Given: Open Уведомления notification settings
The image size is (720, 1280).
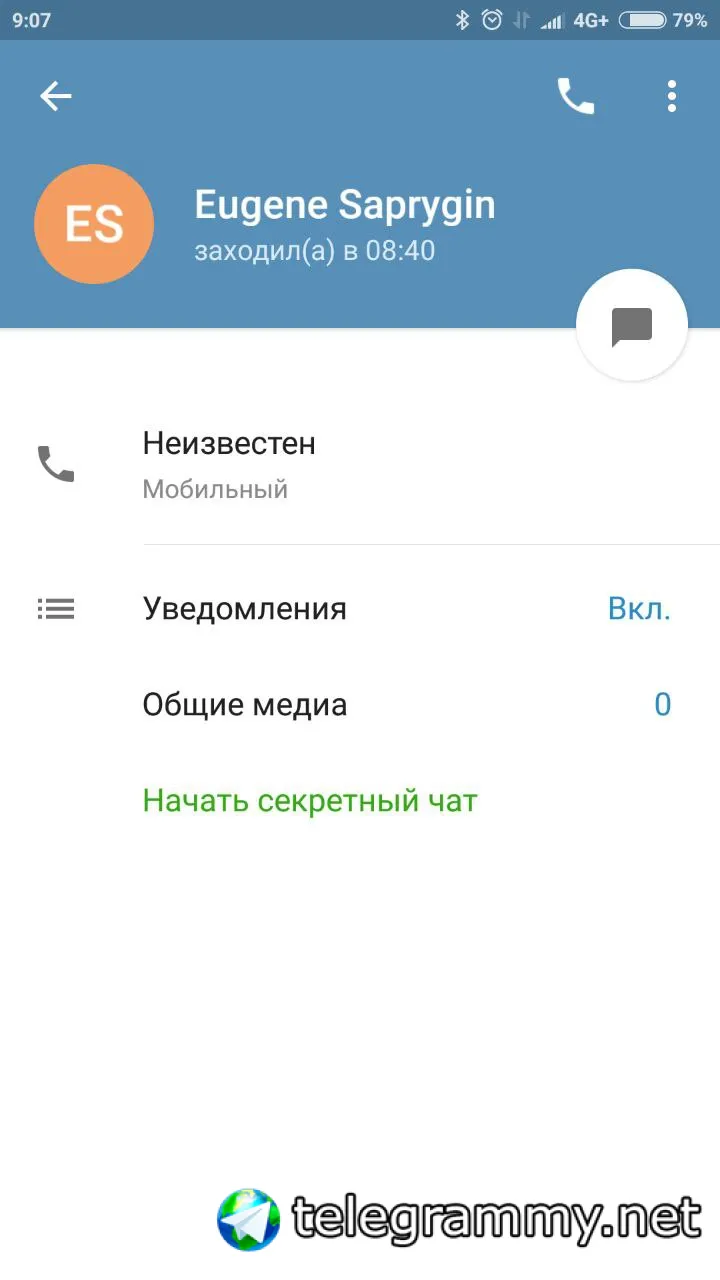Looking at the screenshot, I should (x=360, y=608).
